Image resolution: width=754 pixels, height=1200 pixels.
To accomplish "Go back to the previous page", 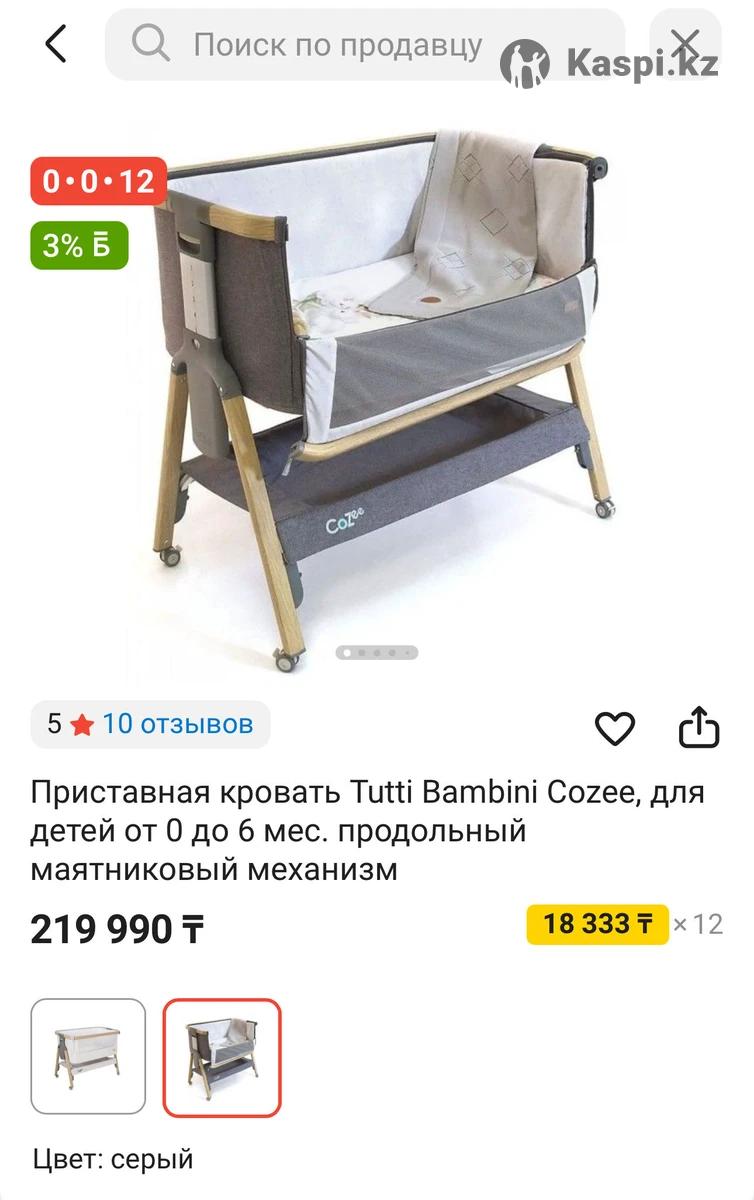I will 55,44.
